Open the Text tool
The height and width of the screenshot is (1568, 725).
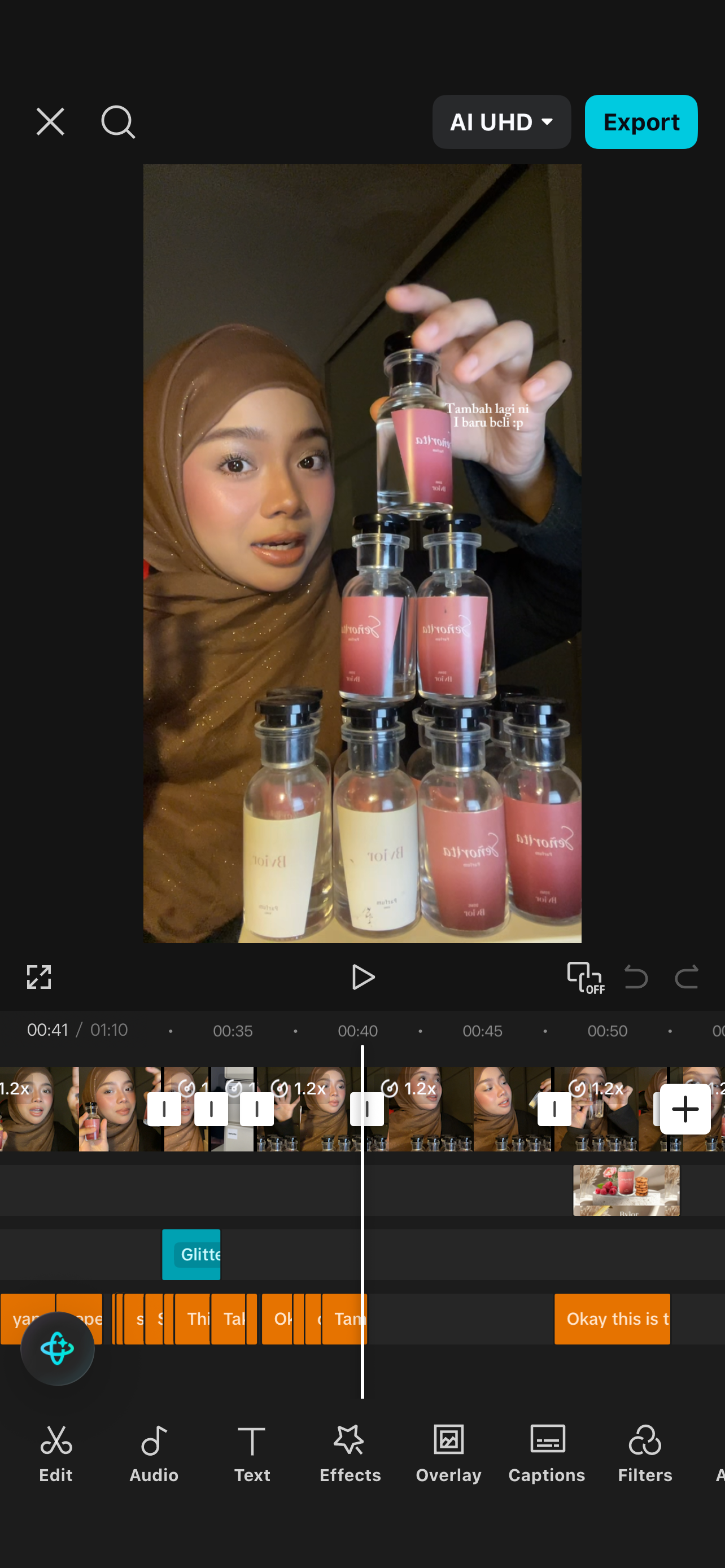tap(252, 1453)
